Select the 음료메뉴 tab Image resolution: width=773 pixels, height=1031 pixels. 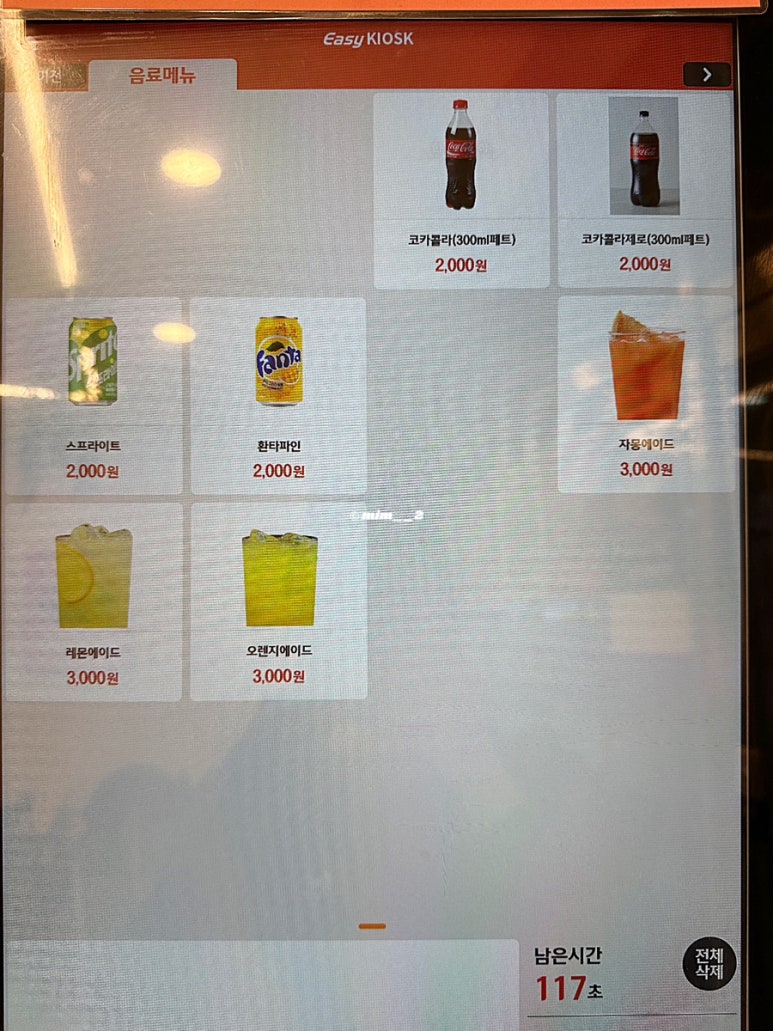162,76
